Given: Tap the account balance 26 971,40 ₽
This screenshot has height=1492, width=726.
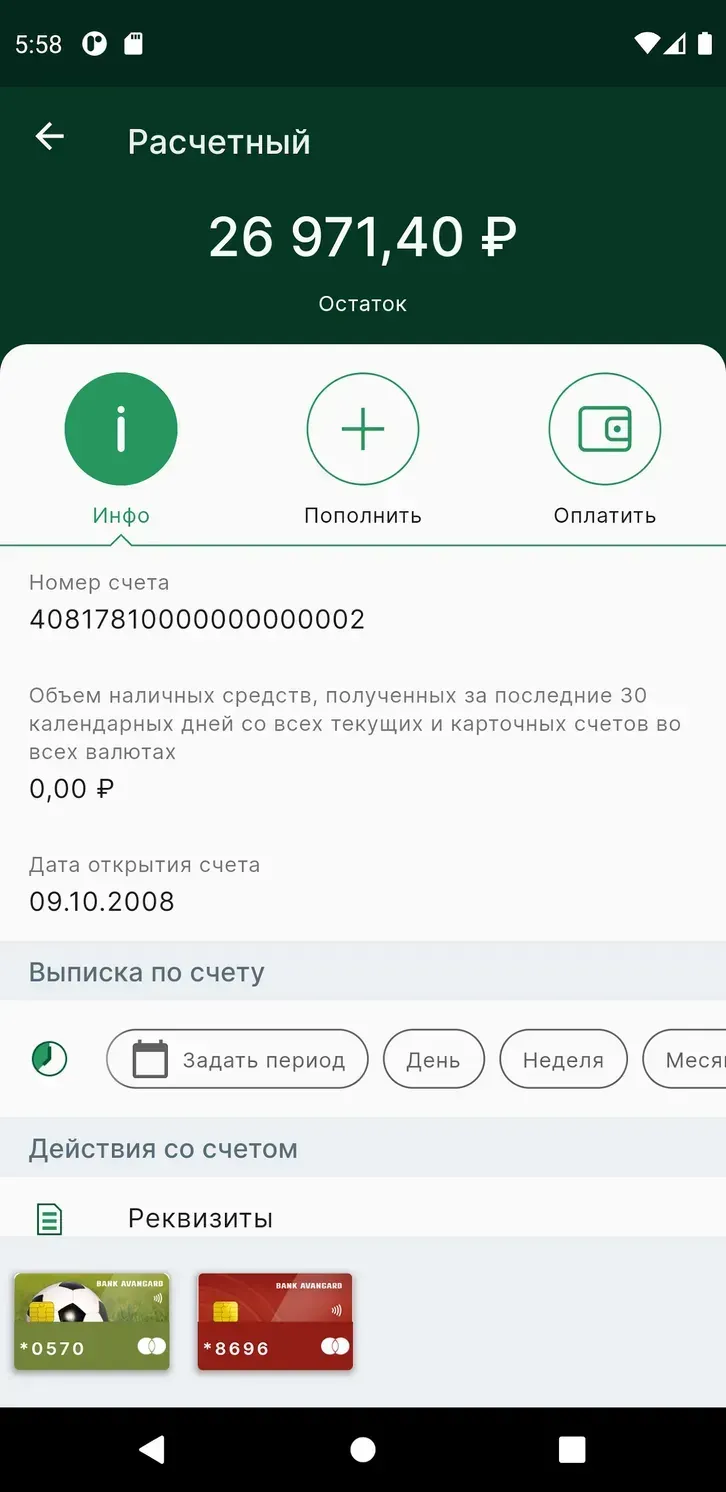Looking at the screenshot, I should [x=362, y=237].
